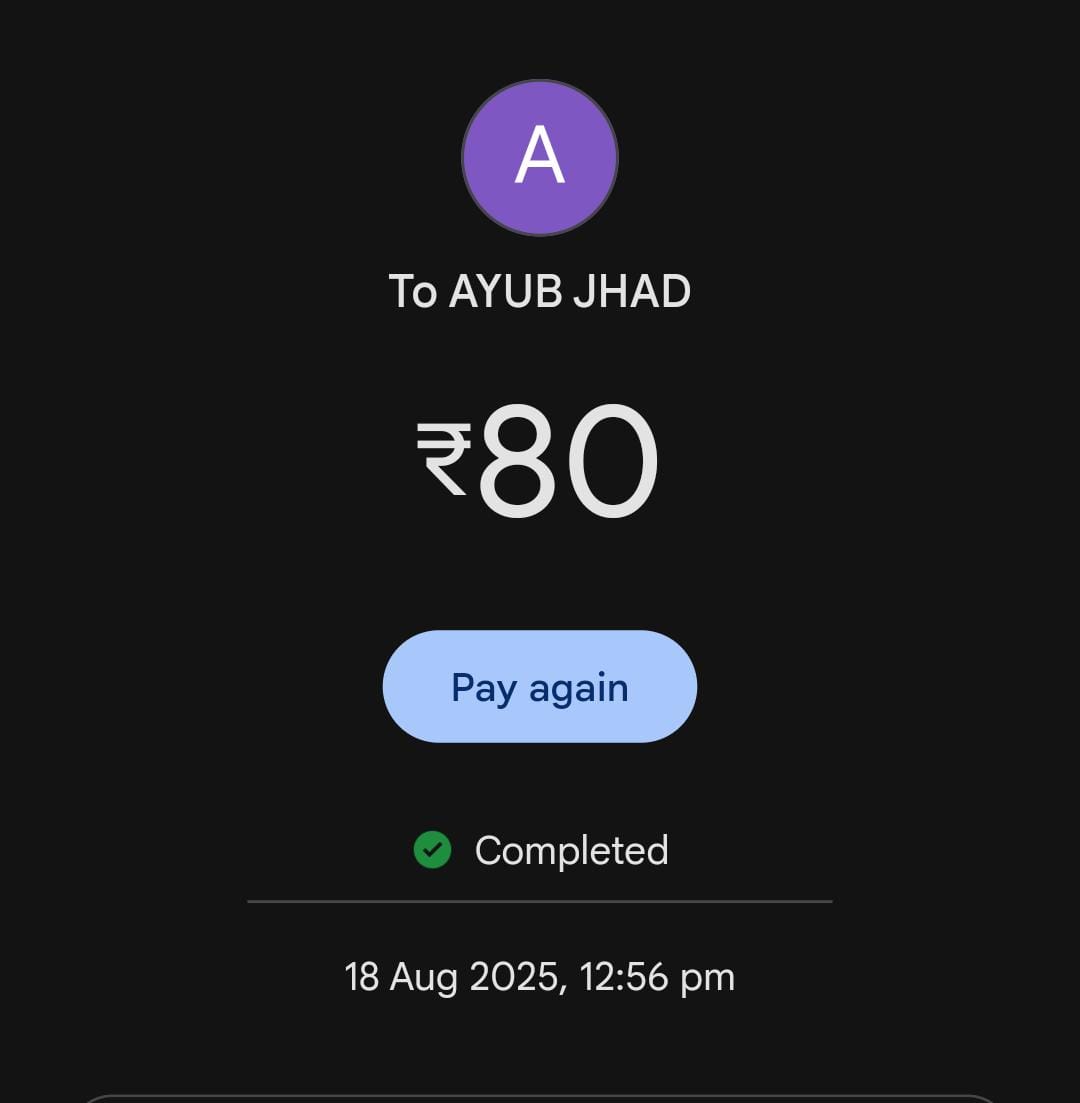1080x1103 pixels.
Task: Open AYUB JHAD's profile avatar
Action: (x=539, y=158)
